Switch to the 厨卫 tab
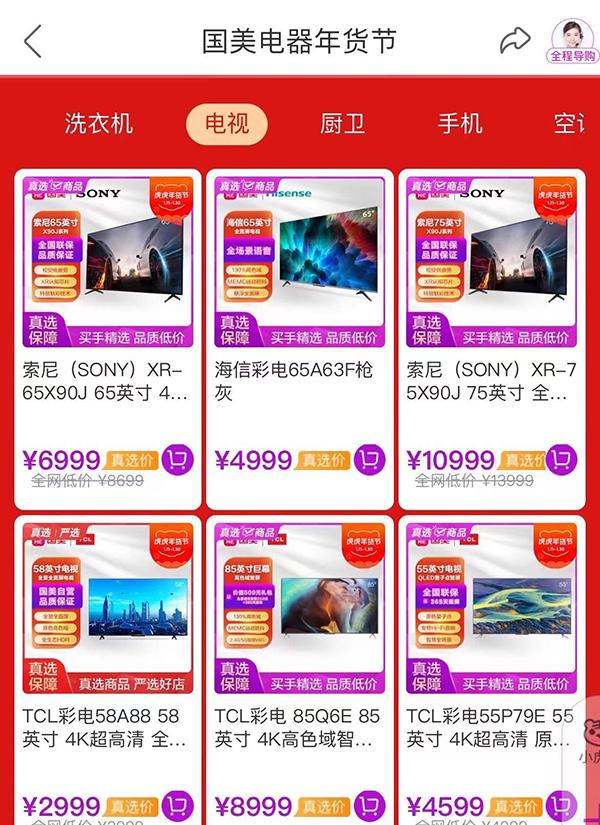Image resolution: width=600 pixels, height=825 pixels. click(342, 124)
